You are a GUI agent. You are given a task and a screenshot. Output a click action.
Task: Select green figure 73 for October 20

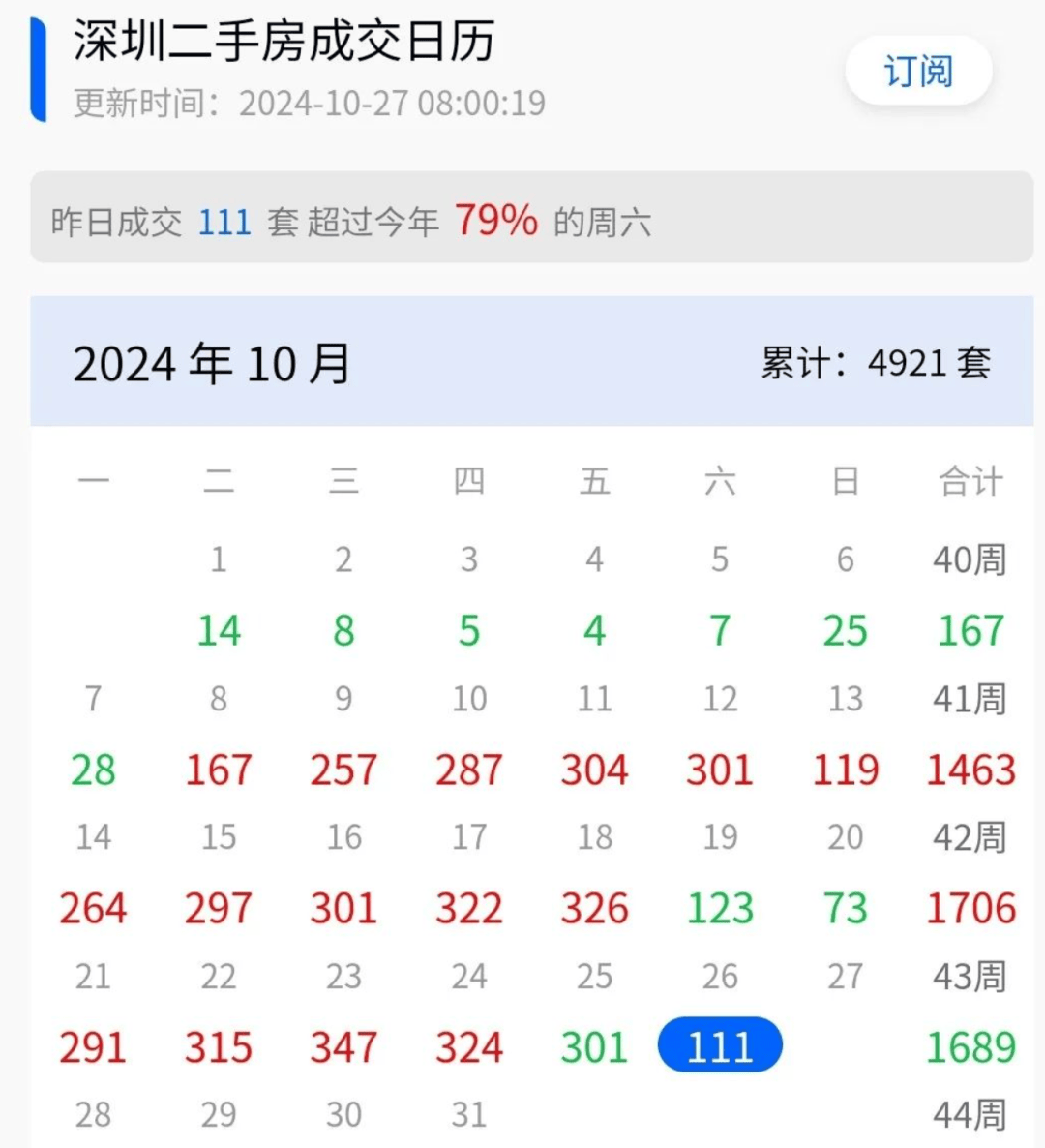point(845,908)
